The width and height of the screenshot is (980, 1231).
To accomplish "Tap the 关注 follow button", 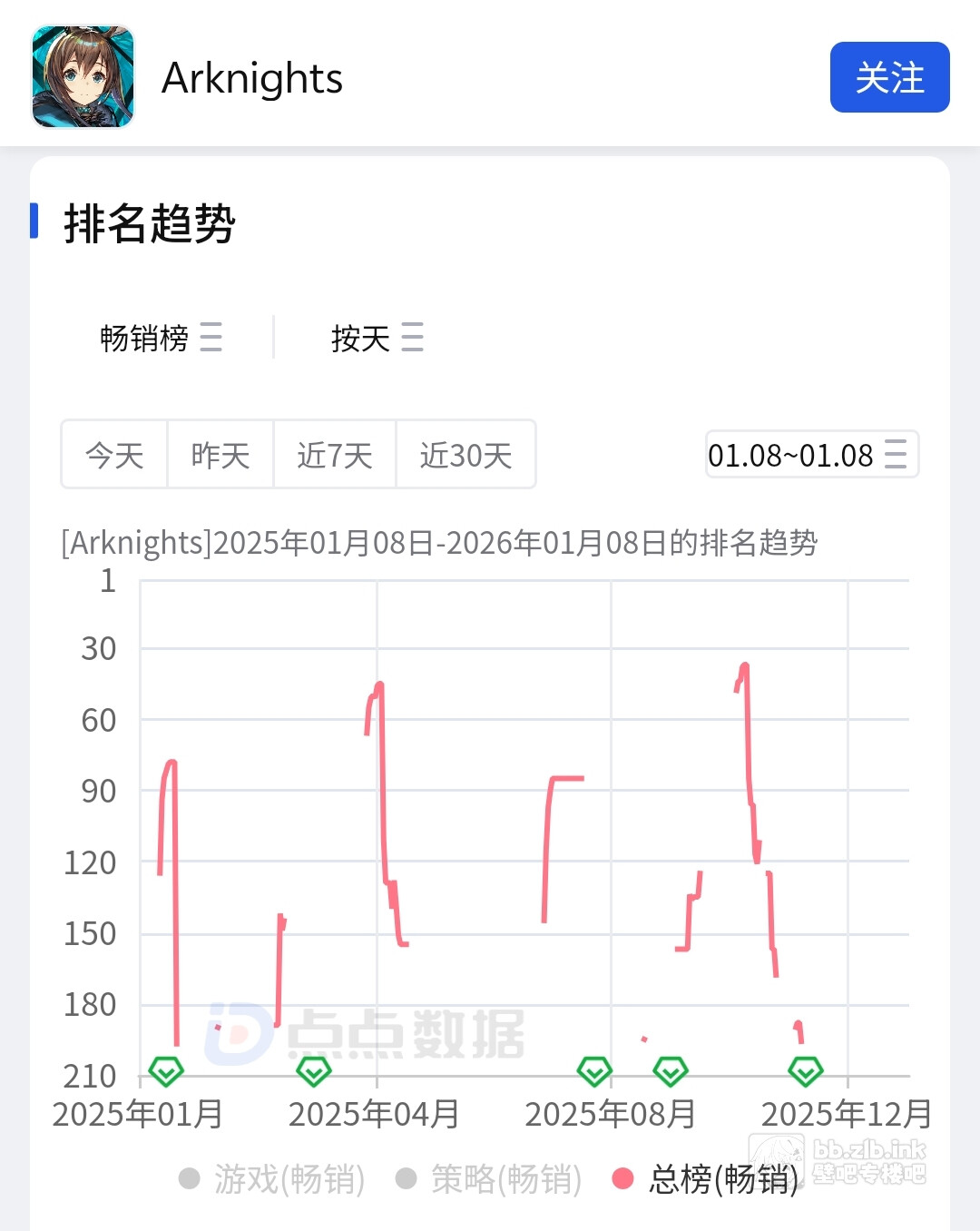I will pyautogui.click(x=889, y=77).
